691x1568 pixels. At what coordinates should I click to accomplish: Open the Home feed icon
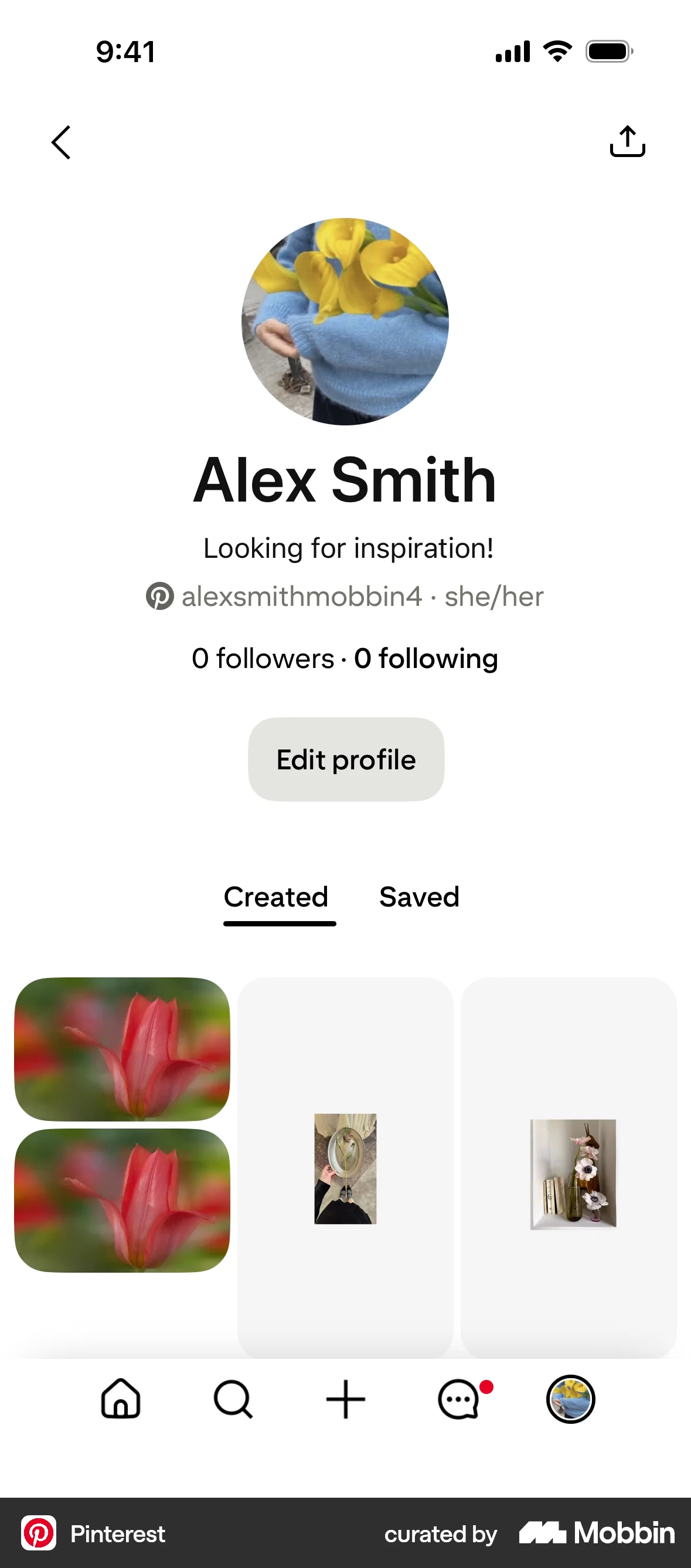pos(121,1400)
